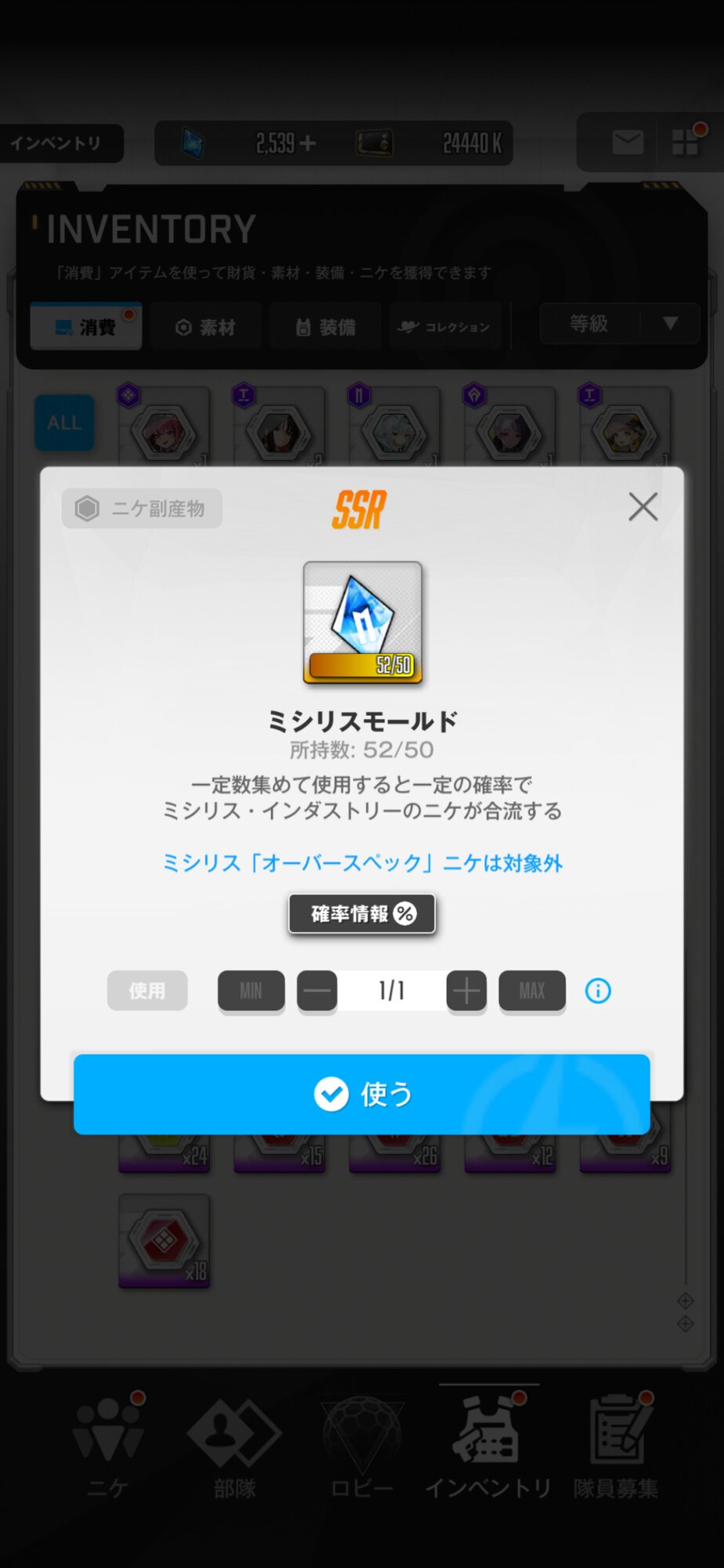Open 確率情報 probability info
This screenshot has width=724, height=1568.
pyautogui.click(x=362, y=913)
